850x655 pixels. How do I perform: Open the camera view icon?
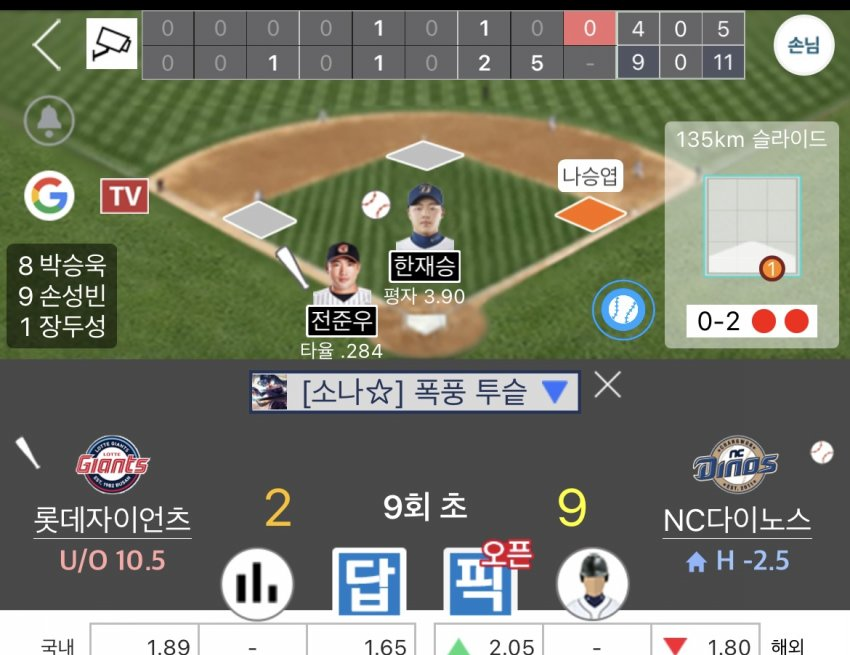coord(109,43)
